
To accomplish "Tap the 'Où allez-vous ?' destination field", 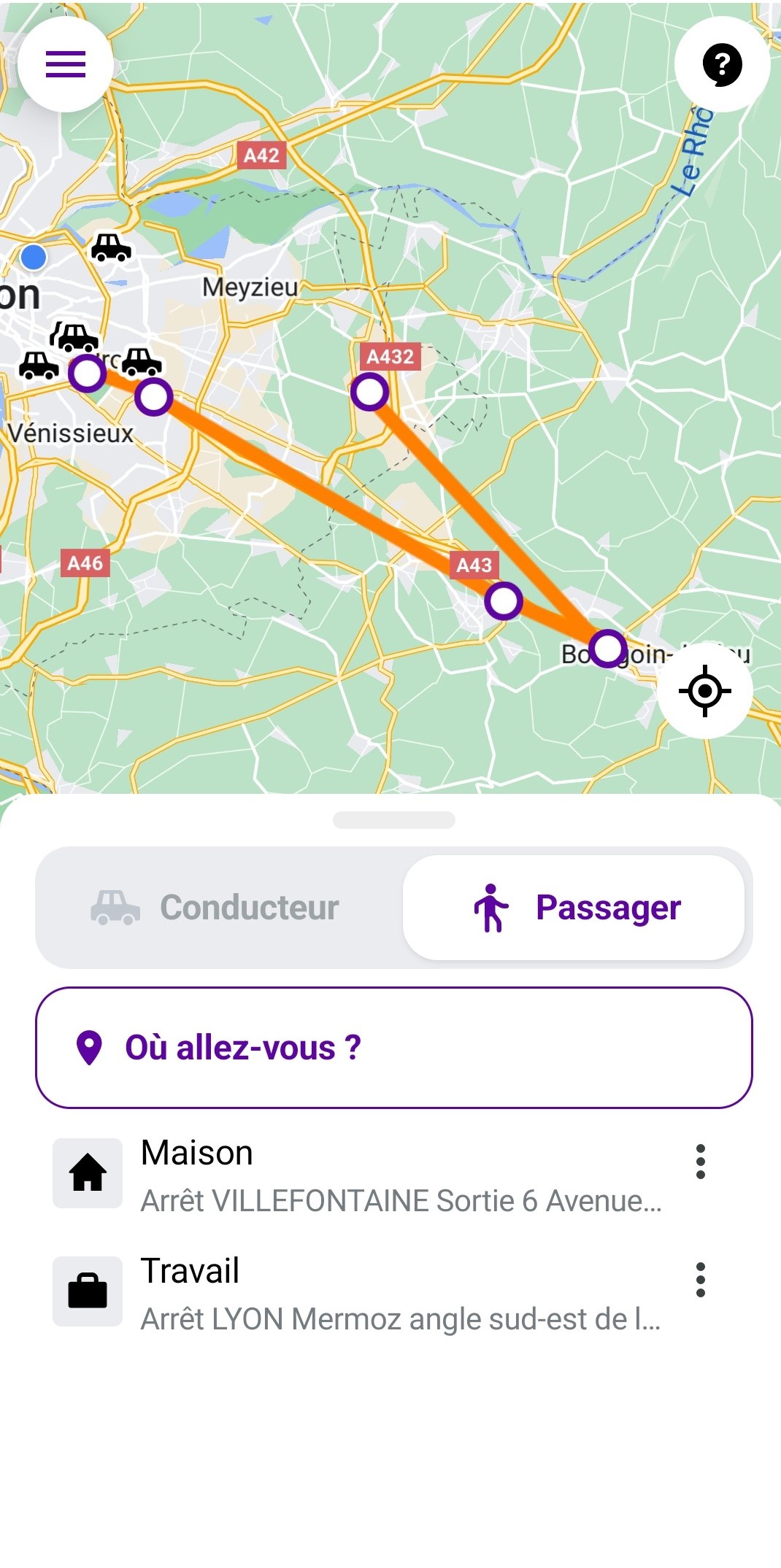I will coord(394,1048).
